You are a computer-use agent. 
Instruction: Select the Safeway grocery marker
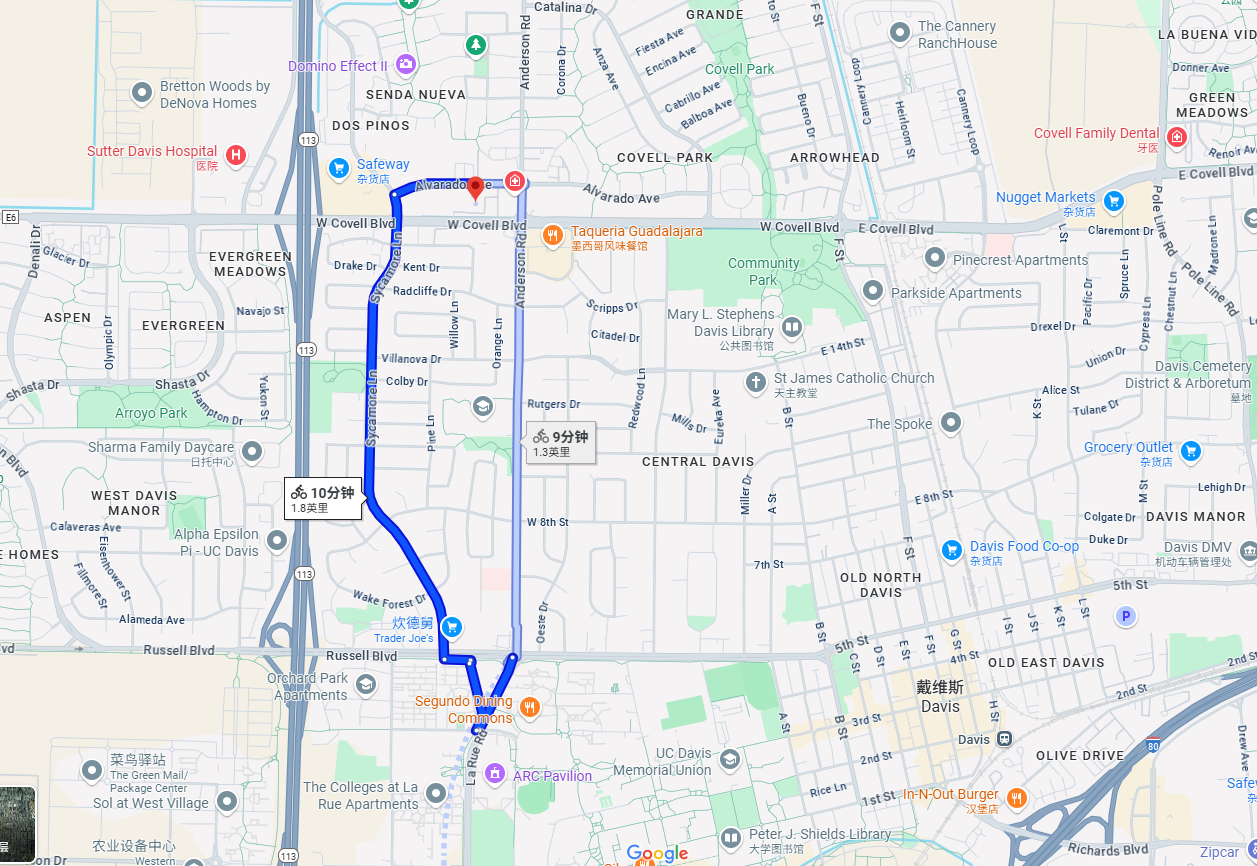pyautogui.click(x=339, y=166)
